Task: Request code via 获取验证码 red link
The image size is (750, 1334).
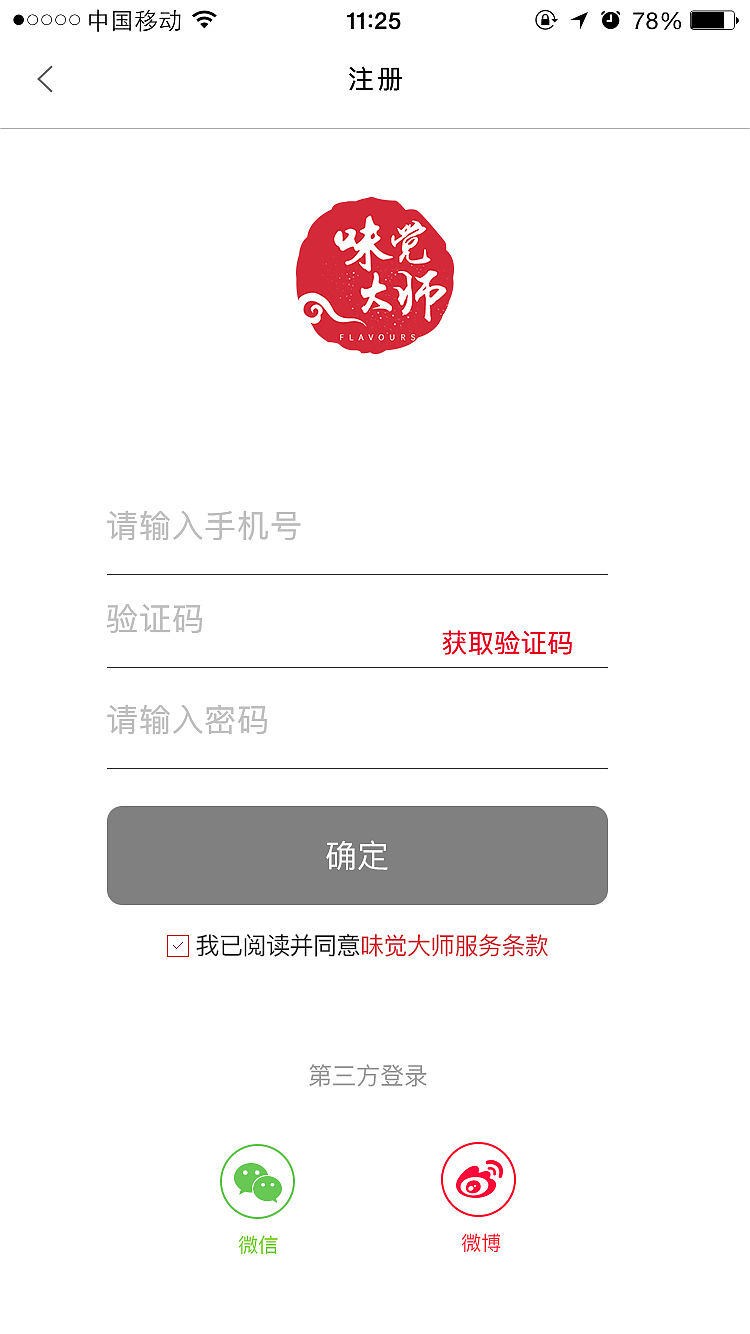Action: [510, 643]
